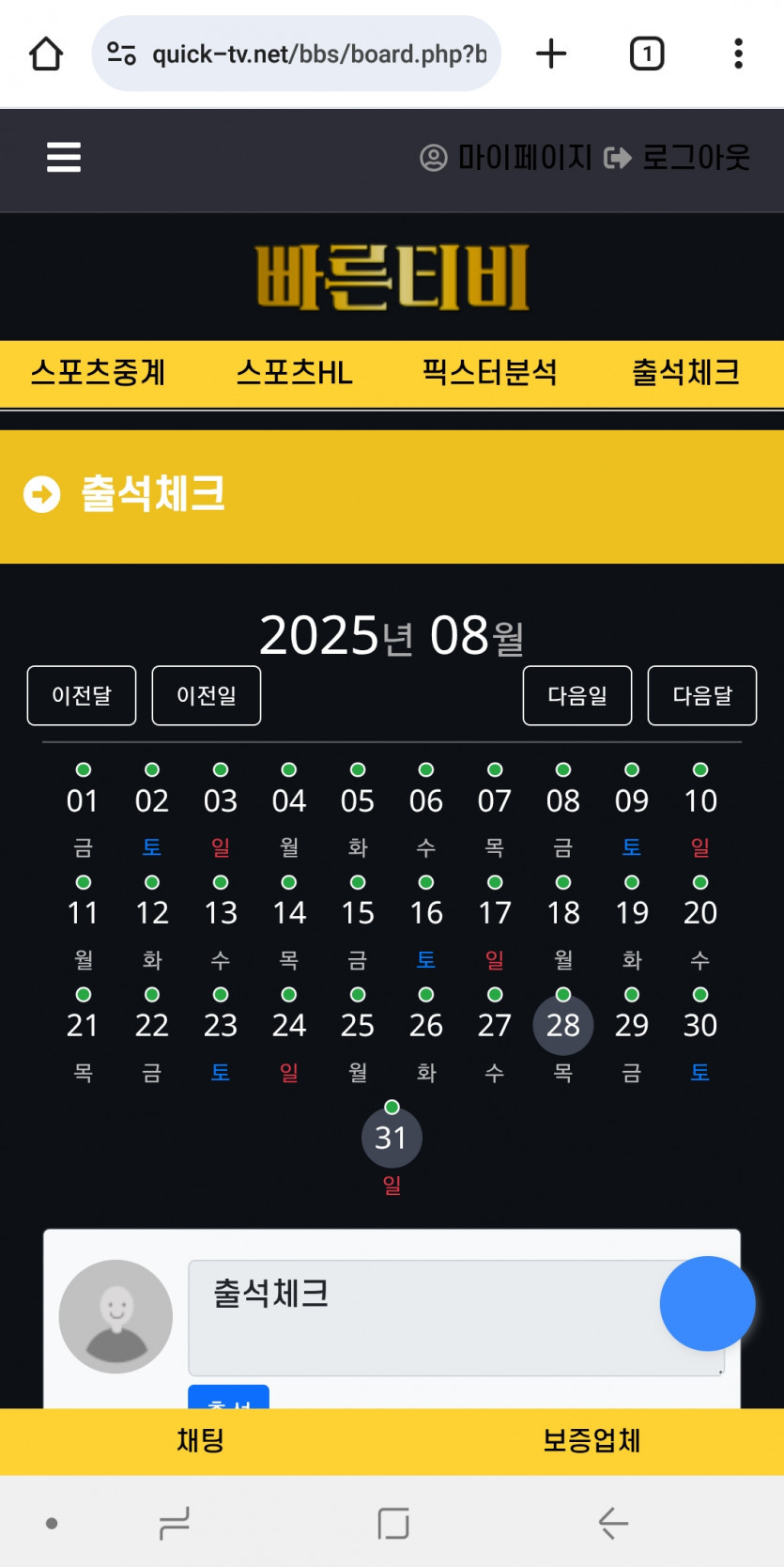Viewport: 784px width, 1567px height.
Task: Tap 이전일 for previous day
Action: coord(207,696)
